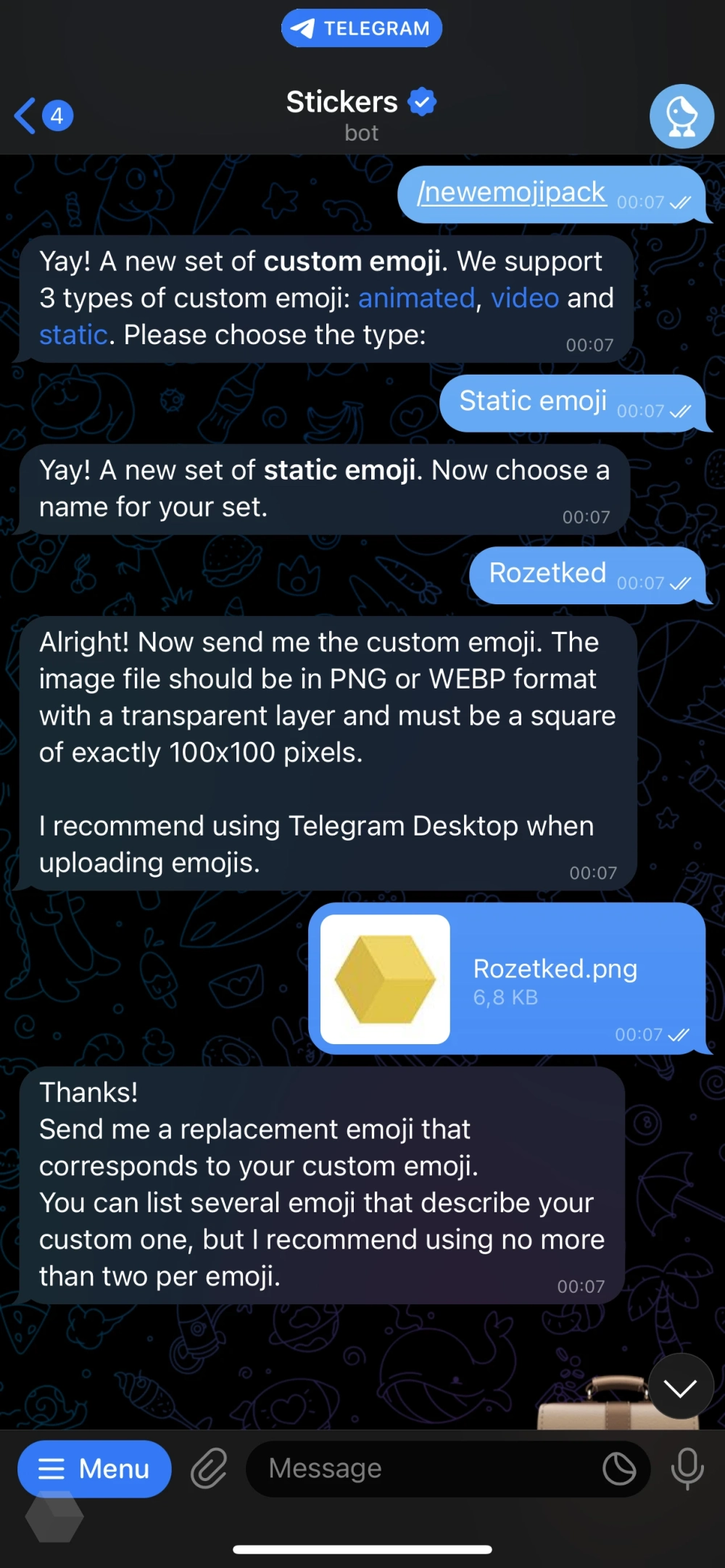Open the static emoji link

[73, 335]
